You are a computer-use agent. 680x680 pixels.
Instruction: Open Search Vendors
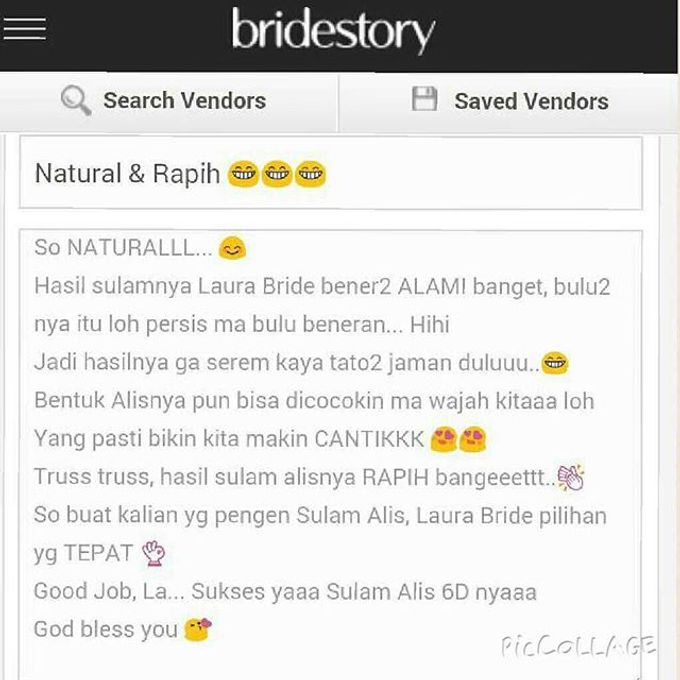pos(166,101)
